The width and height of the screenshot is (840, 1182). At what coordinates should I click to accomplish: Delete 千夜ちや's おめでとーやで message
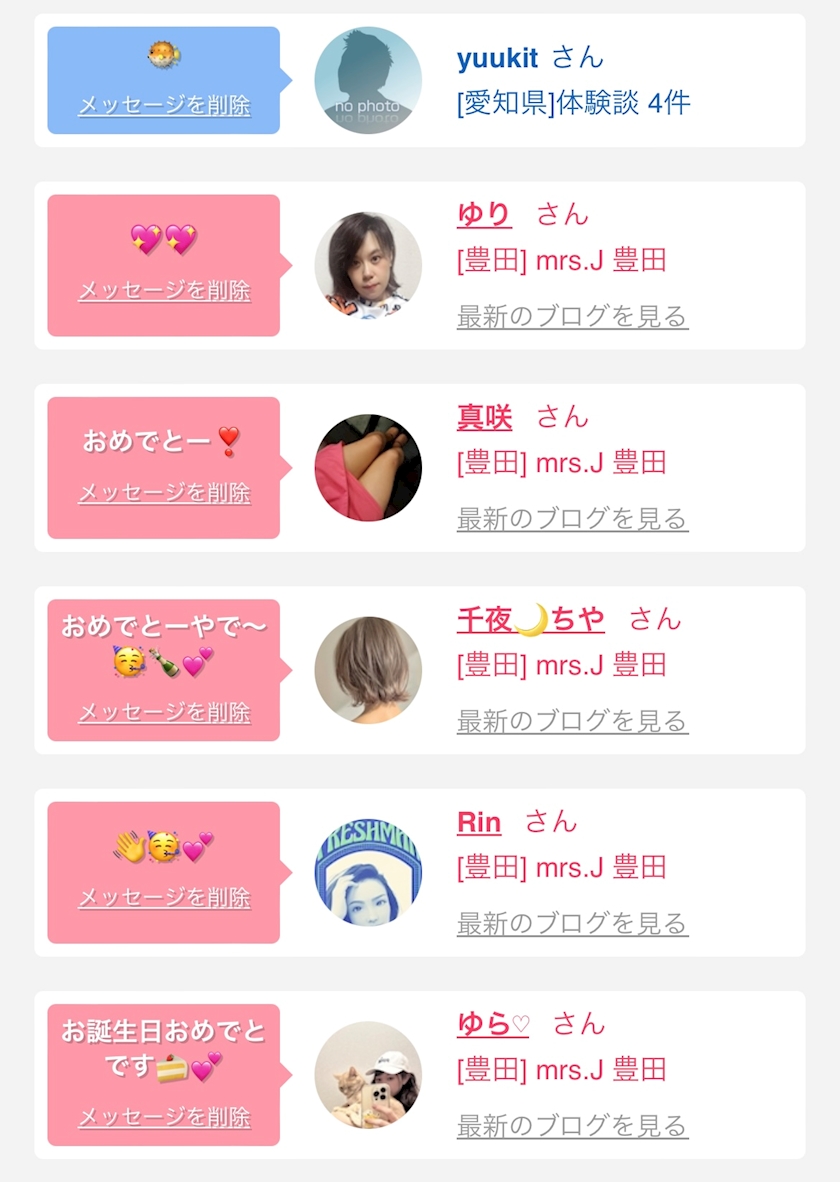[164, 712]
